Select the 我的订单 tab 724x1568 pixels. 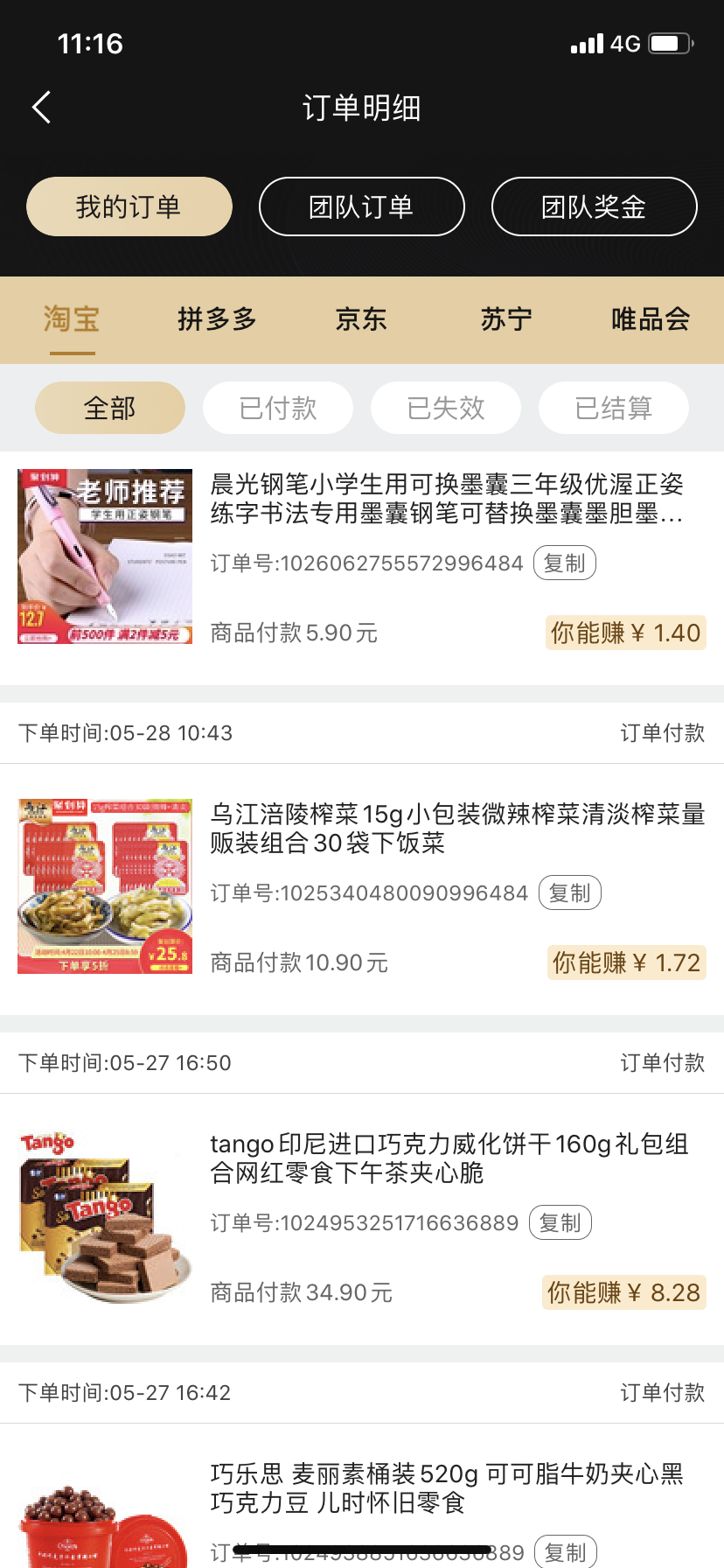click(x=129, y=206)
